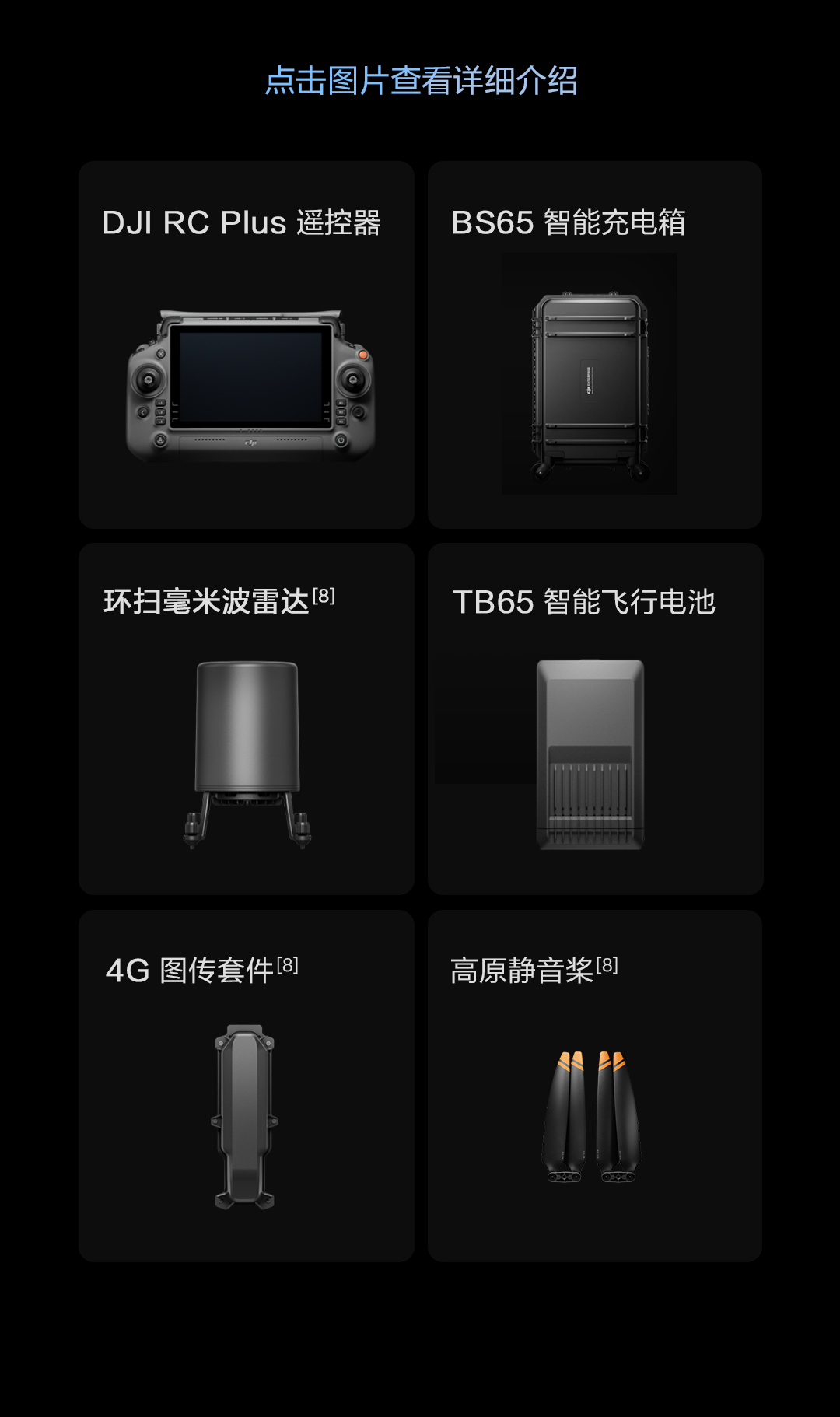Viewport: 840px width, 1417px height.
Task: Tap the 4G 图传套件 card
Action: 247,1086
